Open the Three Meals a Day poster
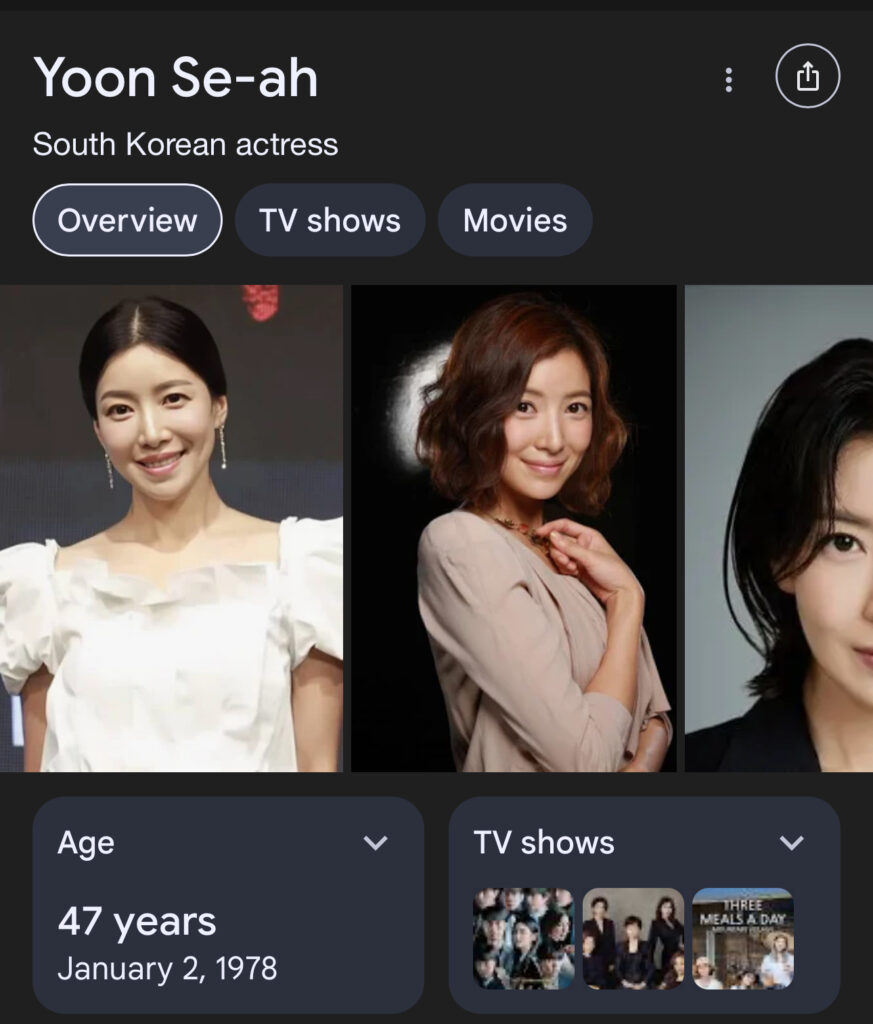The height and width of the screenshot is (1024, 873). [x=742, y=938]
